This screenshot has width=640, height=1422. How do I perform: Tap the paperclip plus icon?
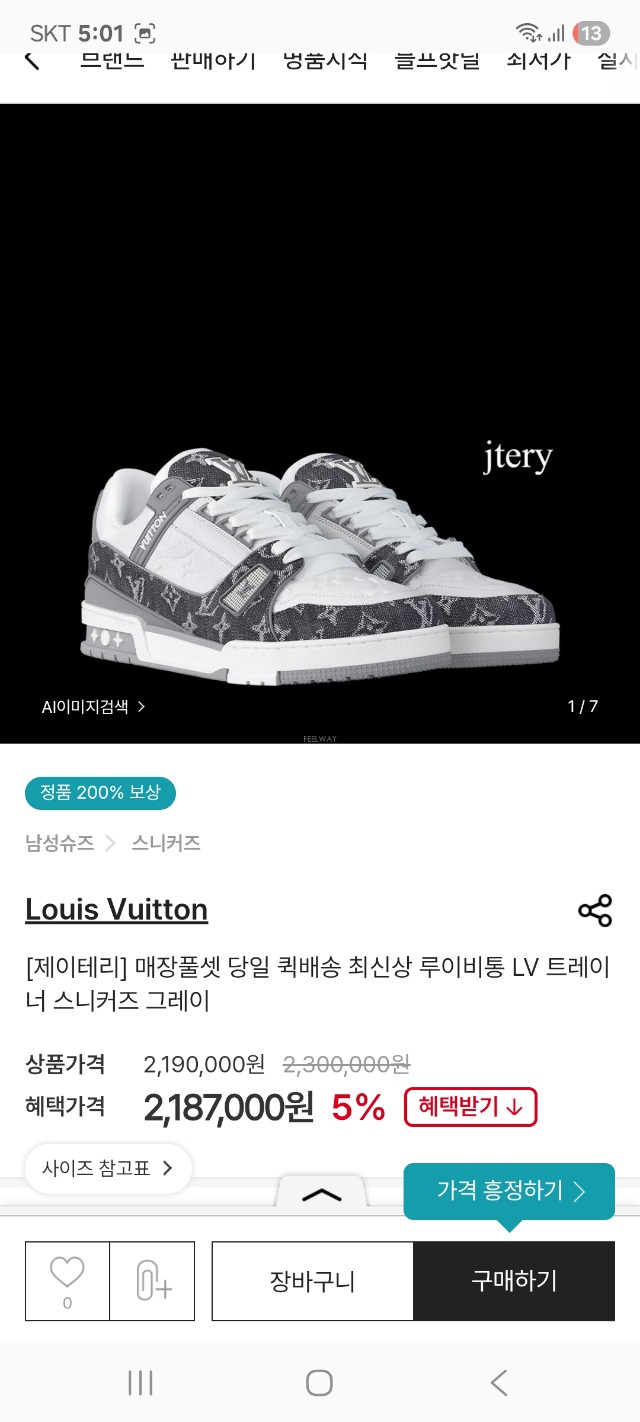[x=152, y=1280]
